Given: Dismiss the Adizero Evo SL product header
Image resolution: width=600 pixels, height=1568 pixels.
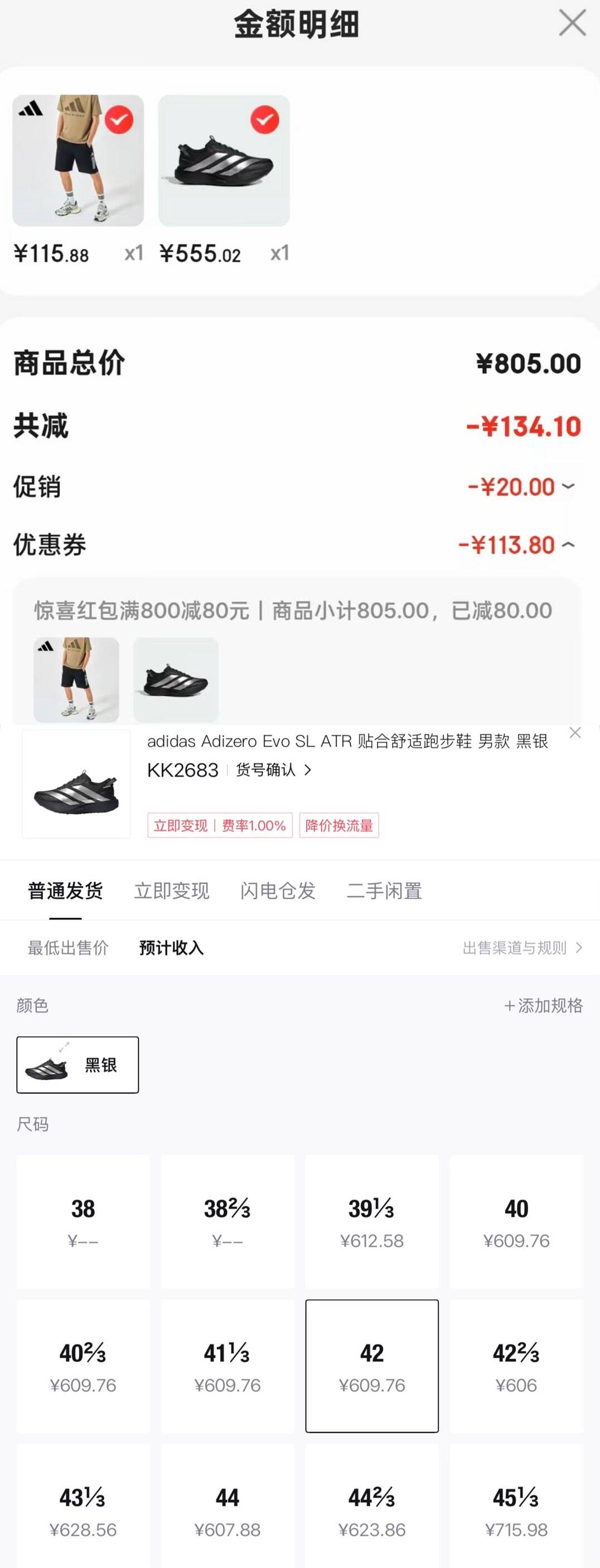Looking at the screenshot, I should click(575, 733).
